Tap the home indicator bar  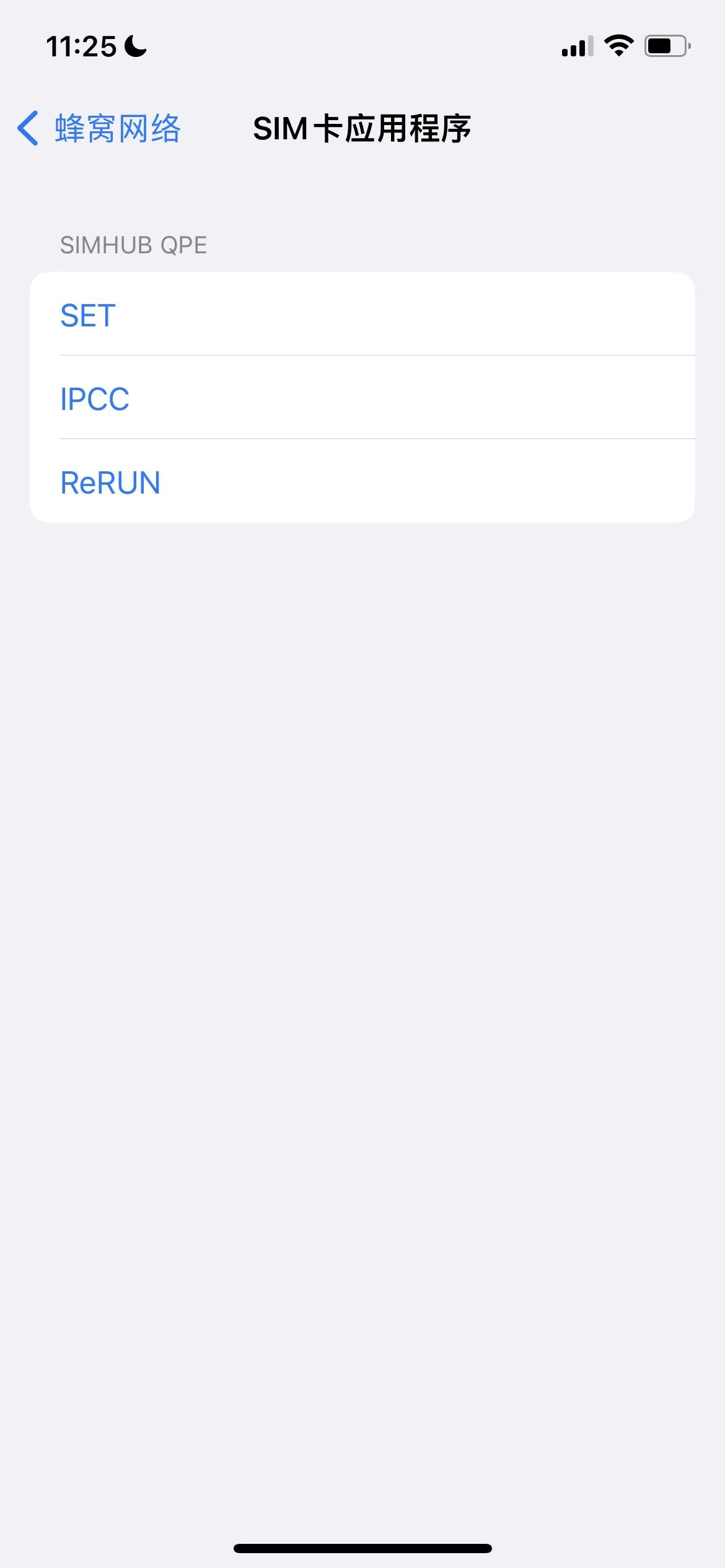362,1546
